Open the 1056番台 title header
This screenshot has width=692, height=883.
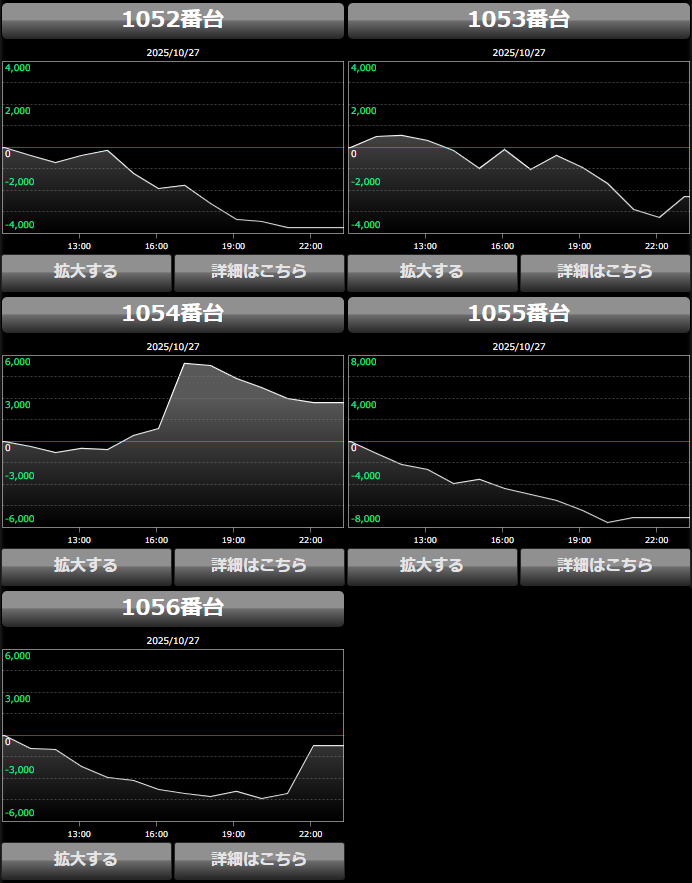coord(173,608)
